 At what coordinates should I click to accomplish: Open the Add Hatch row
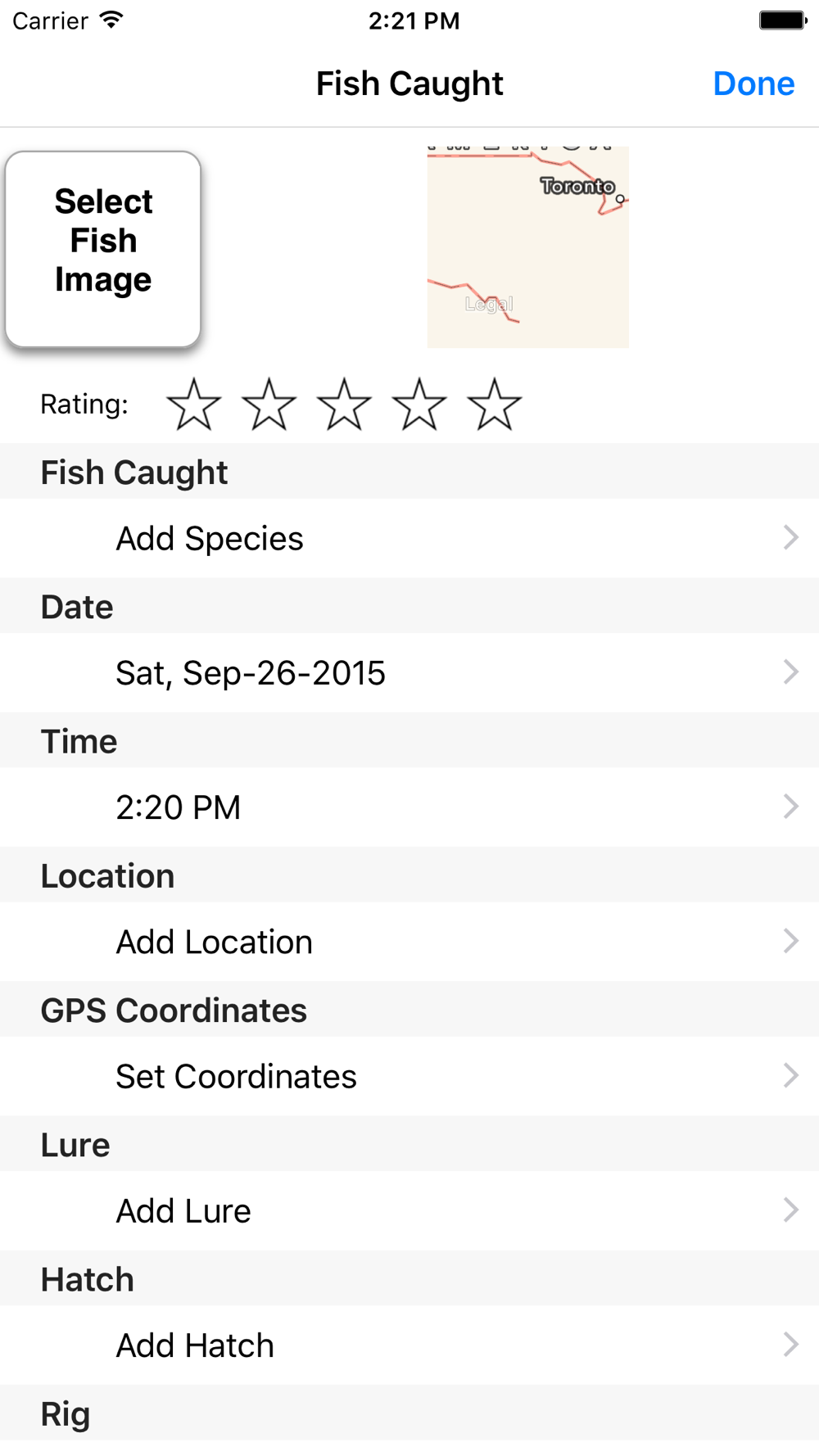click(x=409, y=1345)
